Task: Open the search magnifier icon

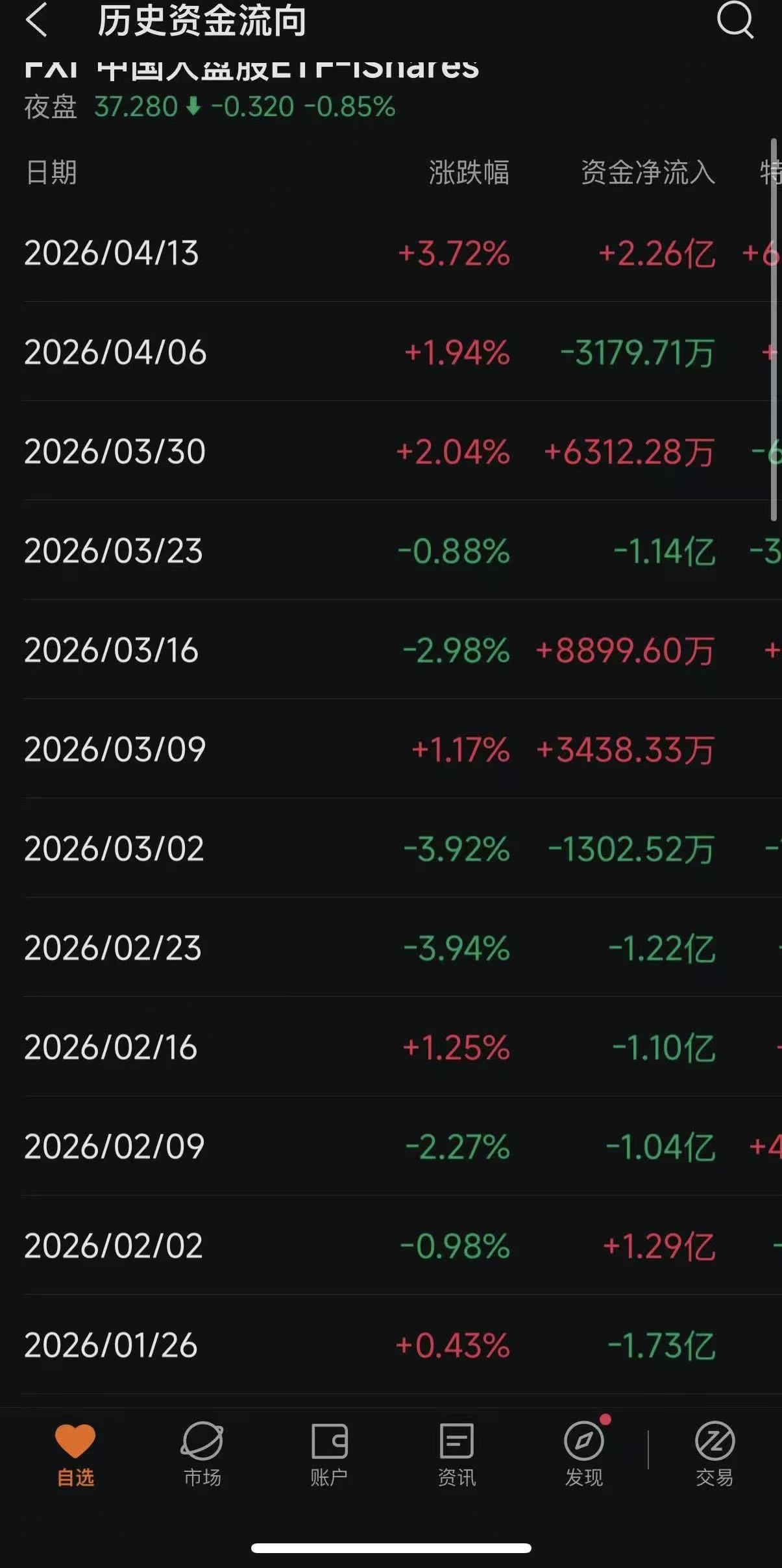Action: [735, 20]
